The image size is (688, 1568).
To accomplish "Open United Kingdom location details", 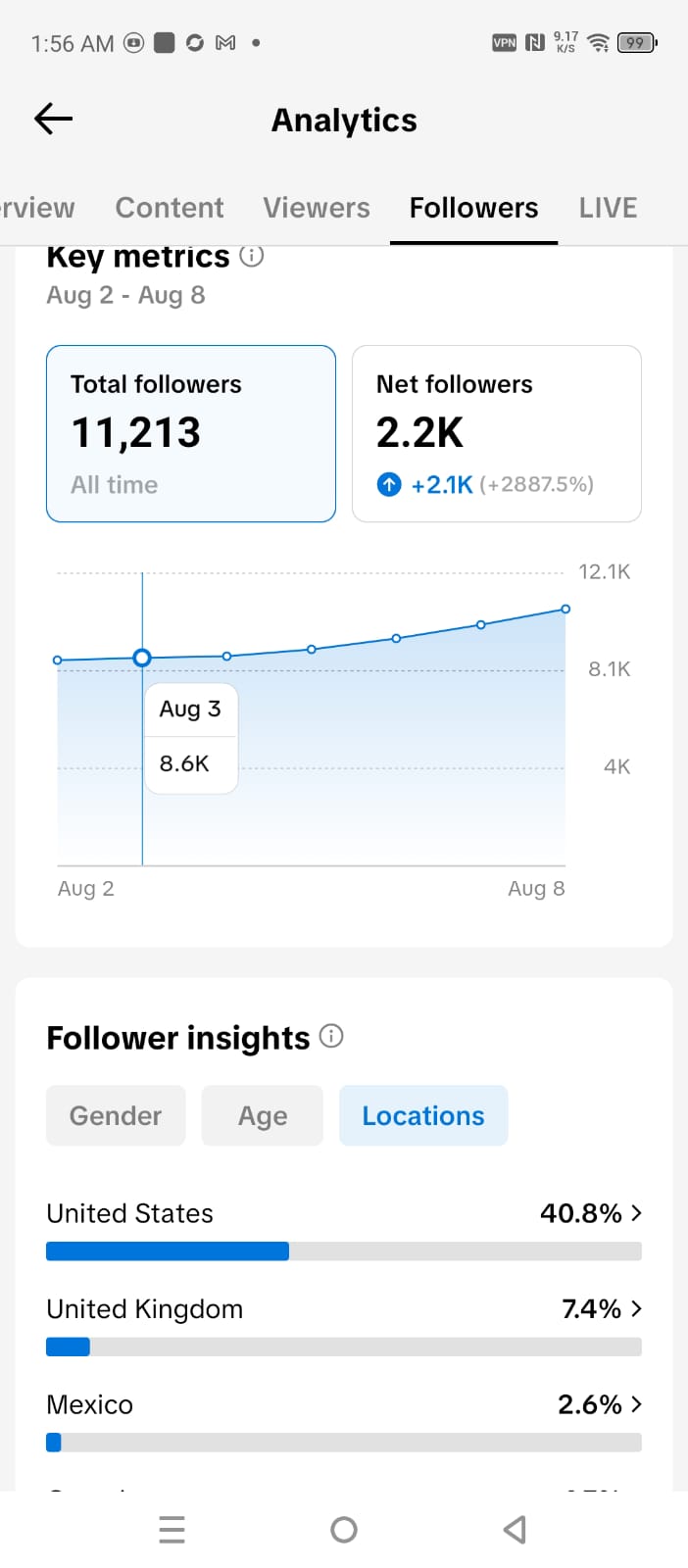I will tap(344, 1325).
